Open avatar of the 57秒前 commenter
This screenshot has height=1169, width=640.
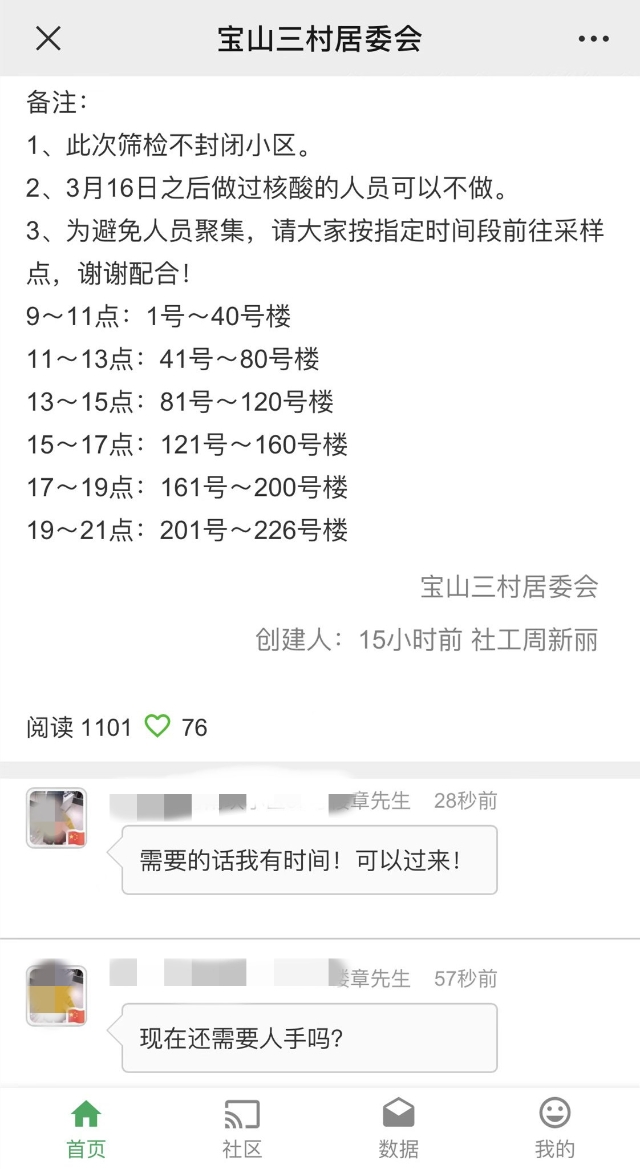pyautogui.click(x=57, y=995)
